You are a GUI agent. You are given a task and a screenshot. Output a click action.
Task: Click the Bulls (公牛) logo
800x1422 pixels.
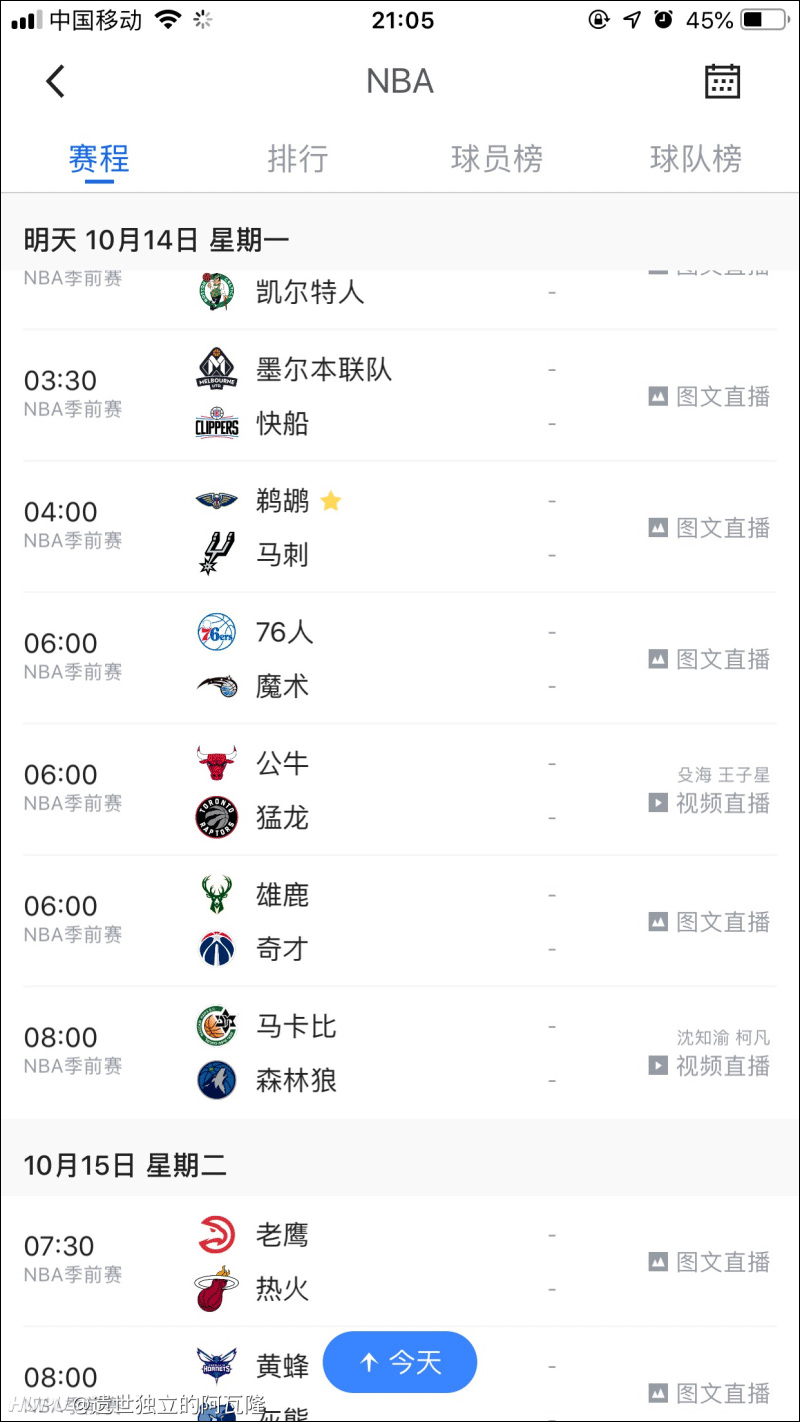tap(215, 762)
